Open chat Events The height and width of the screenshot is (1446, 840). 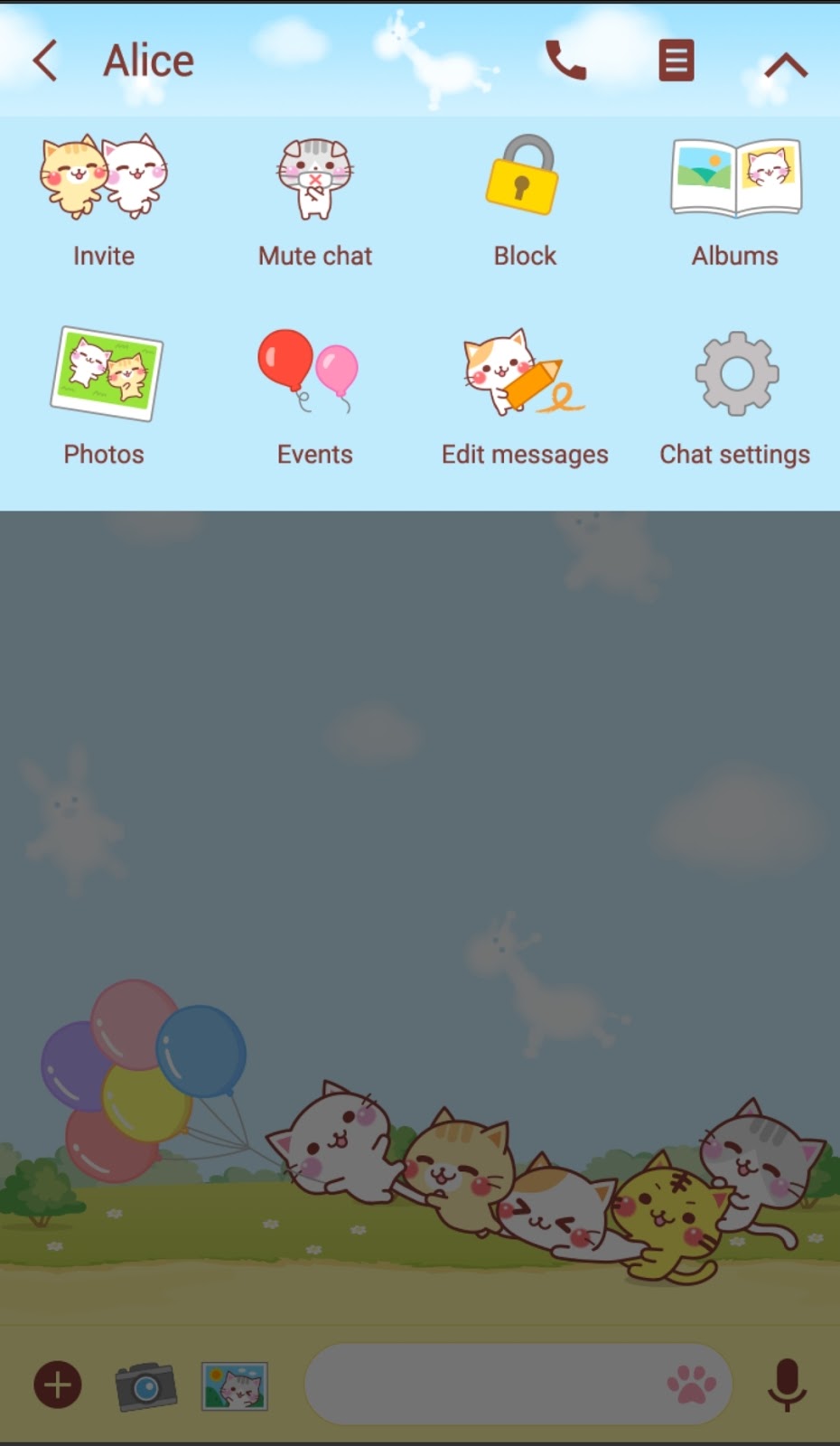[x=314, y=397]
